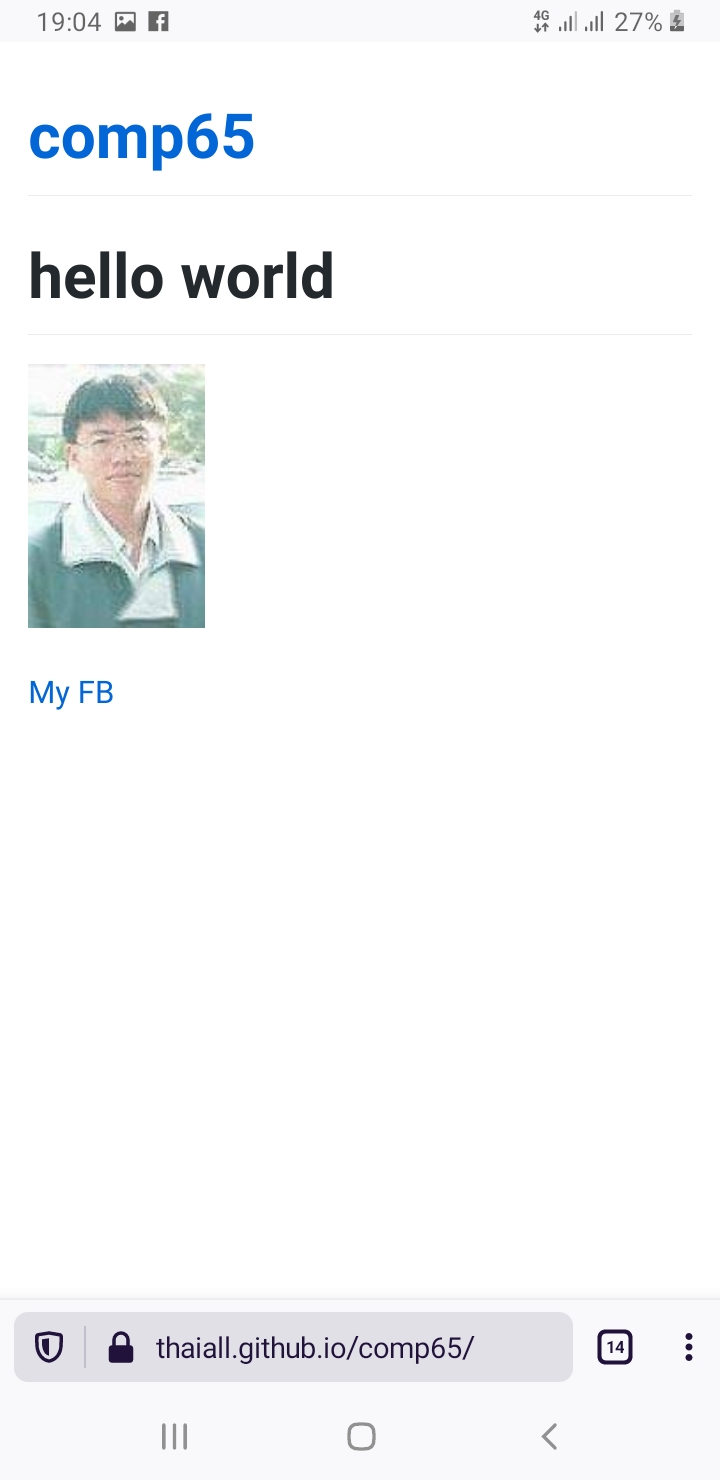Go back using the system back button
The height and width of the screenshot is (1480, 720).
click(x=548, y=1437)
